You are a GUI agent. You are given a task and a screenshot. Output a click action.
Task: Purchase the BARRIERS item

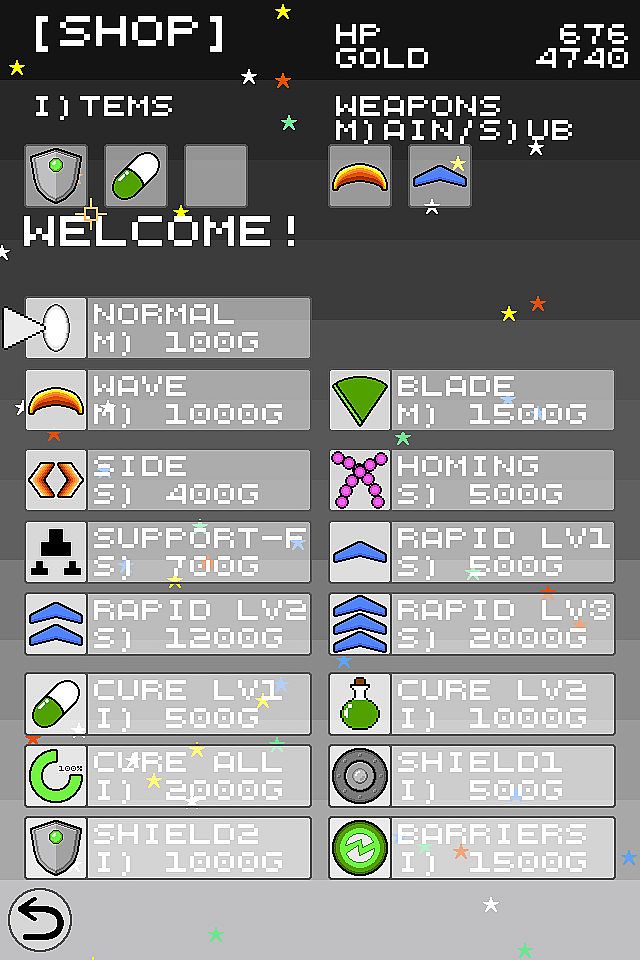472,848
